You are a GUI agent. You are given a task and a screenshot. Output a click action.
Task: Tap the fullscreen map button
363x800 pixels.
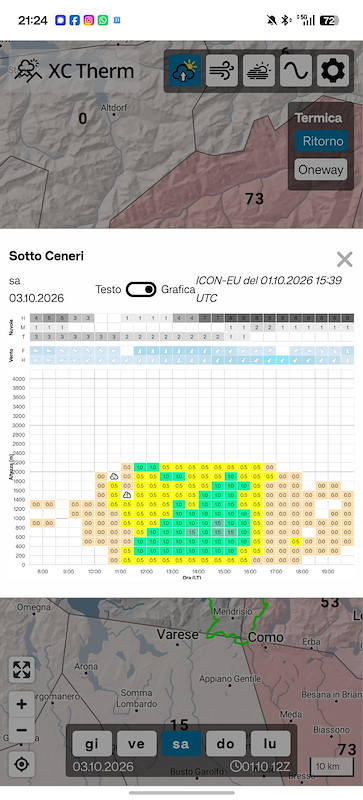pyautogui.click(x=21, y=670)
